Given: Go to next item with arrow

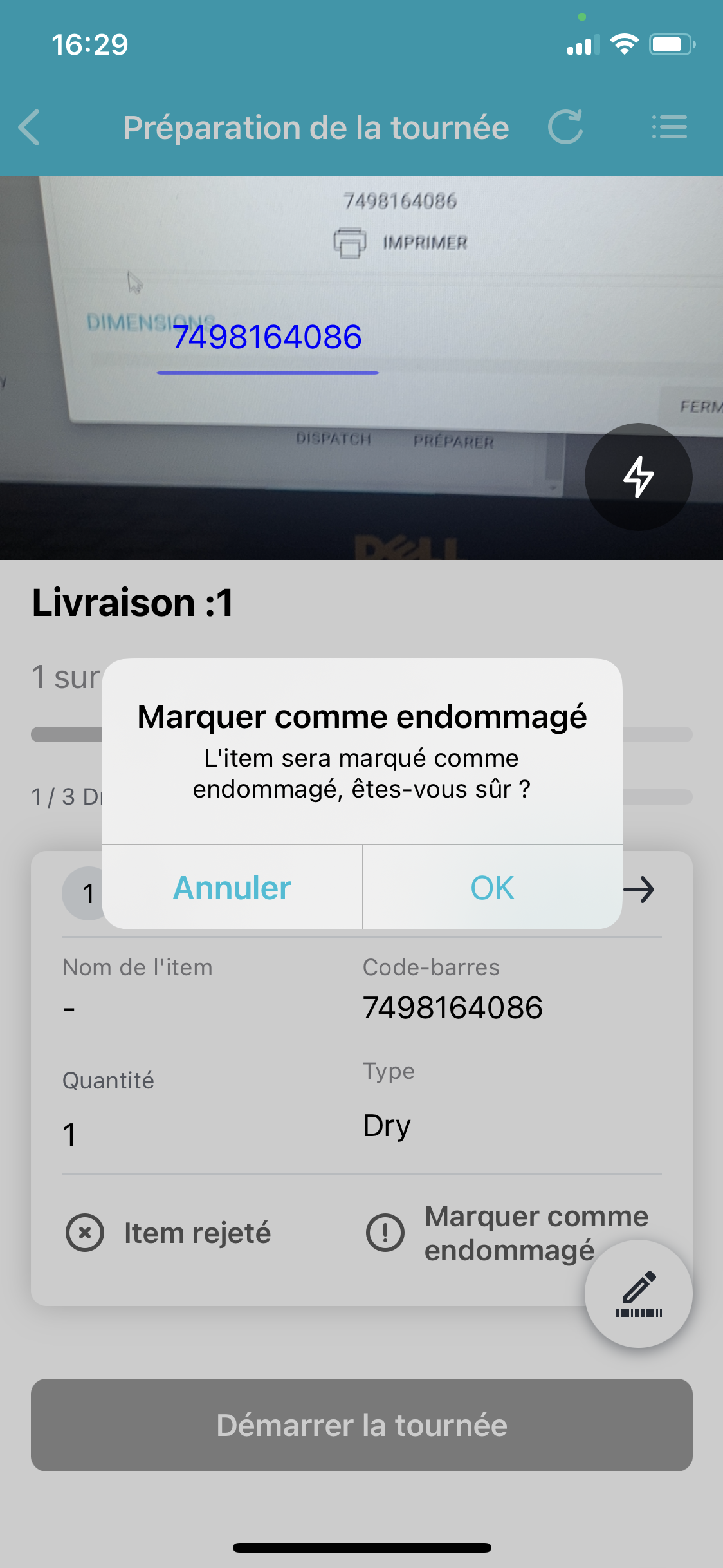Looking at the screenshot, I should [x=639, y=891].
